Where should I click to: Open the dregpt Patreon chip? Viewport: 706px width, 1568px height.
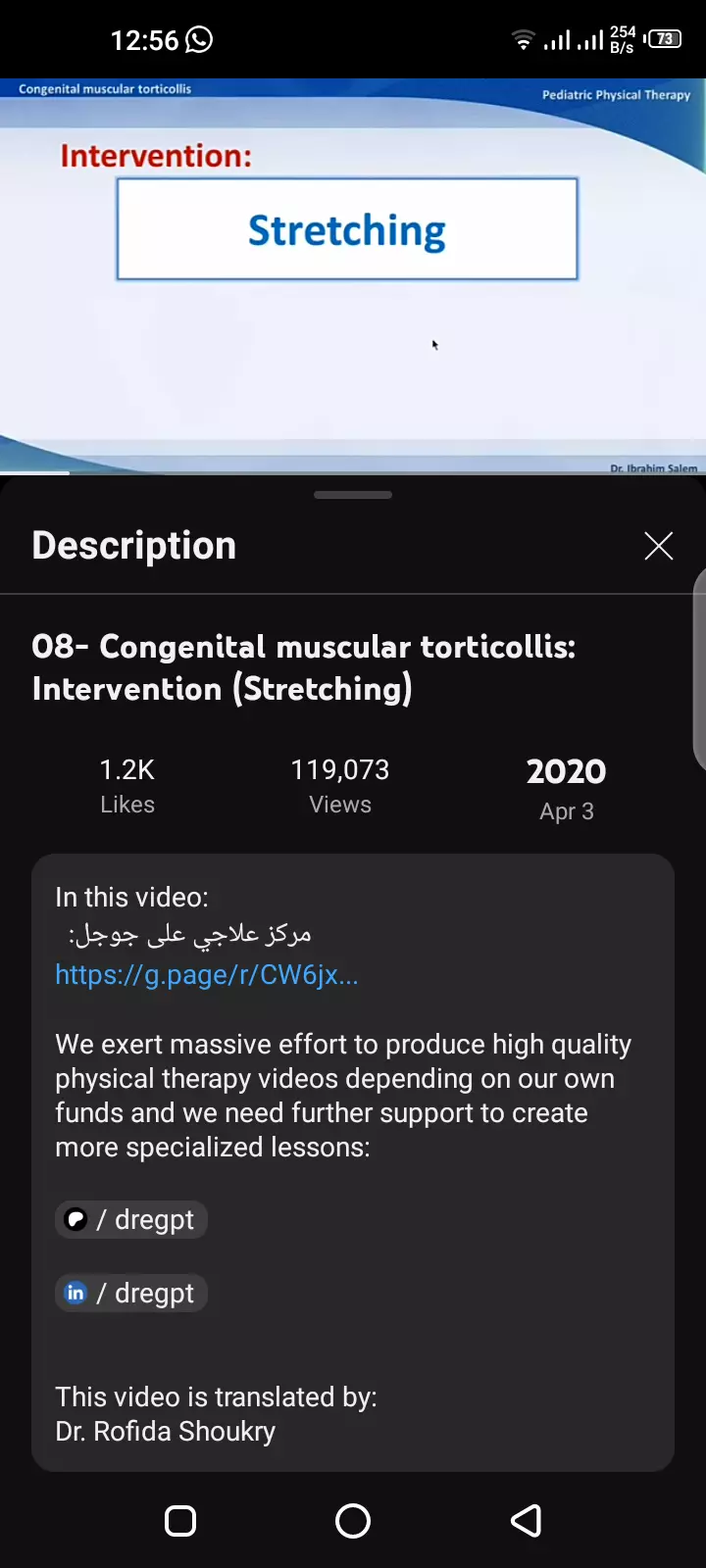click(x=131, y=1220)
